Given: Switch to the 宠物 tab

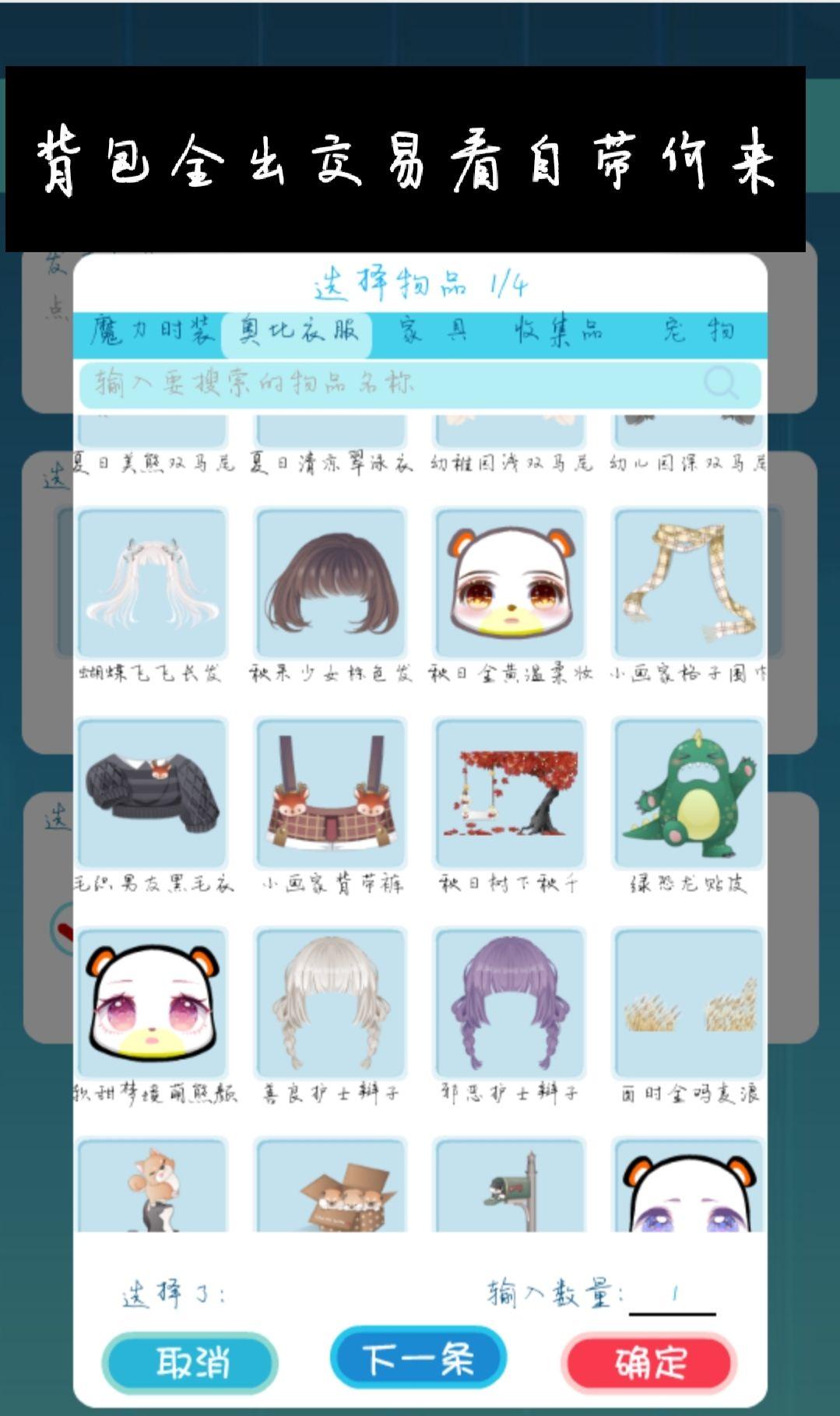Looking at the screenshot, I should pyautogui.click(x=698, y=331).
